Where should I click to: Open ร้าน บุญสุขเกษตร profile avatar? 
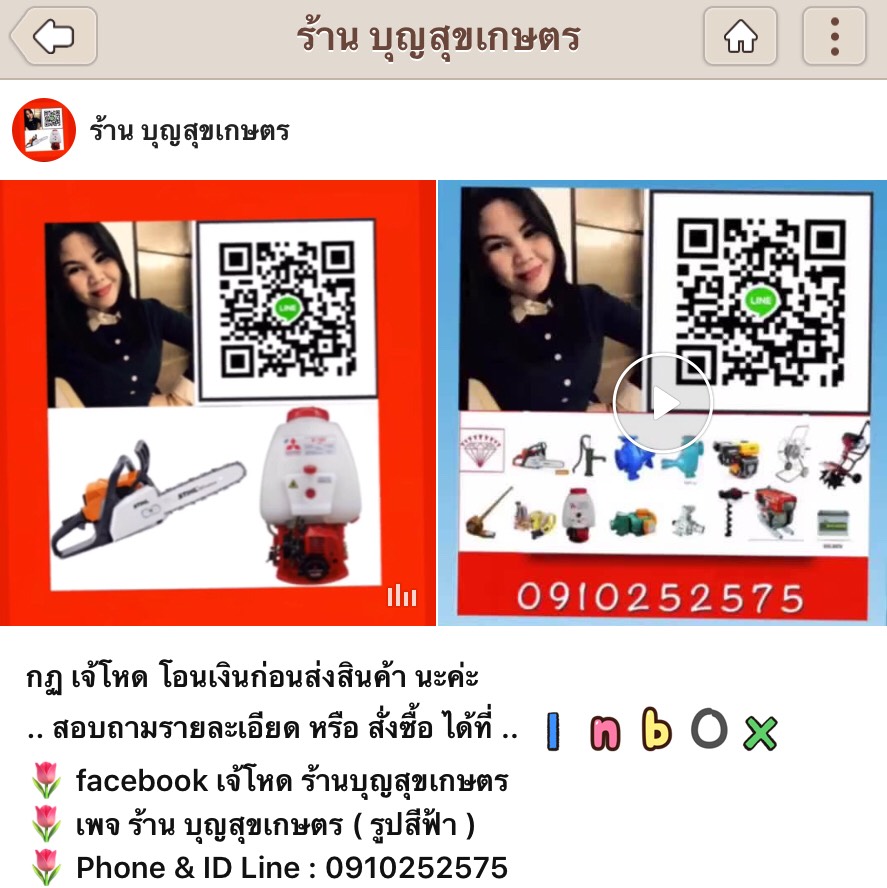[44, 130]
